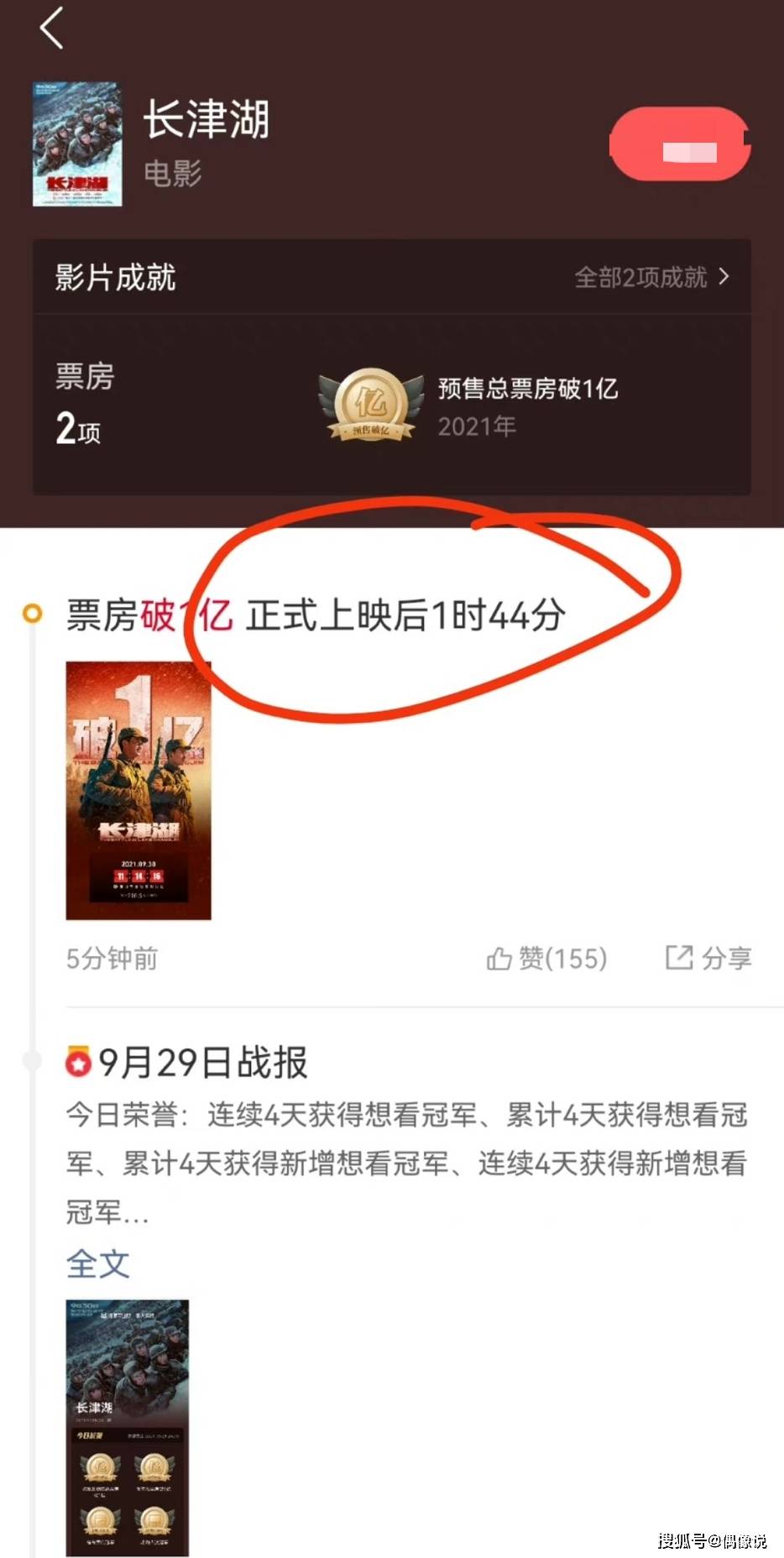Open the 预售总票房破1亿 achievement card
The image size is (784, 1558).
pyautogui.click(x=470, y=406)
